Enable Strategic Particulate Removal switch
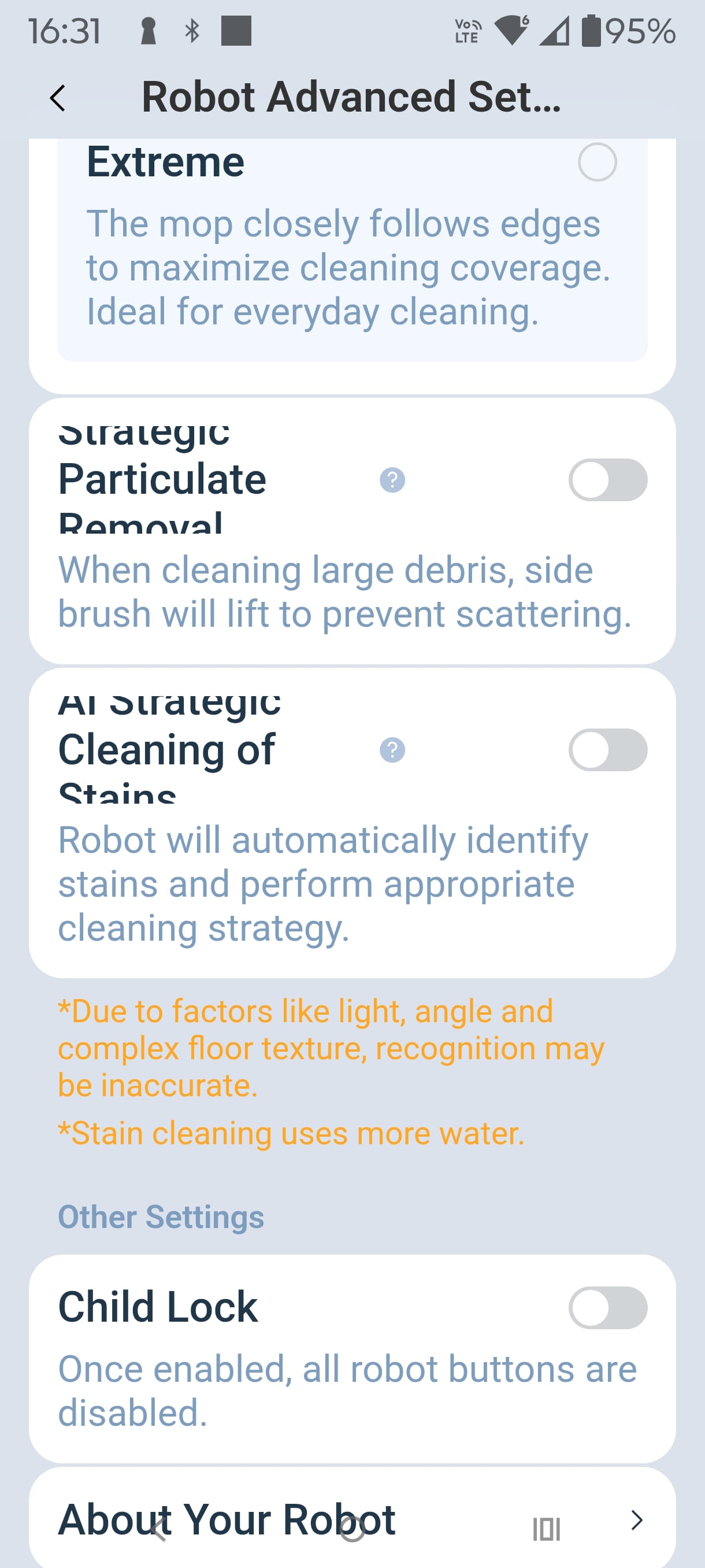This screenshot has height=1568, width=705. (x=607, y=480)
